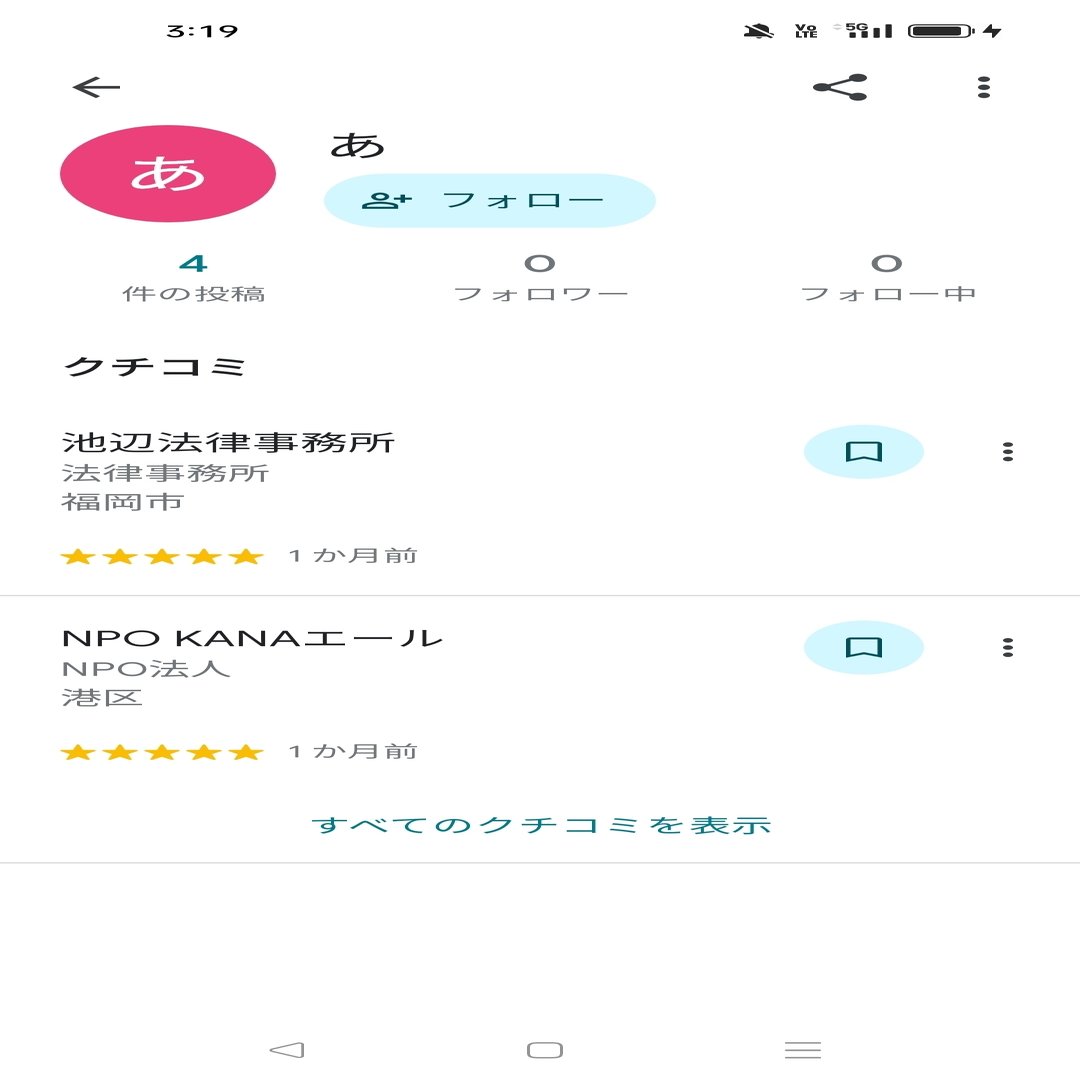Image resolution: width=1080 pixels, height=1080 pixels.
Task: Tap the フォロー button
Action: (x=489, y=200)
